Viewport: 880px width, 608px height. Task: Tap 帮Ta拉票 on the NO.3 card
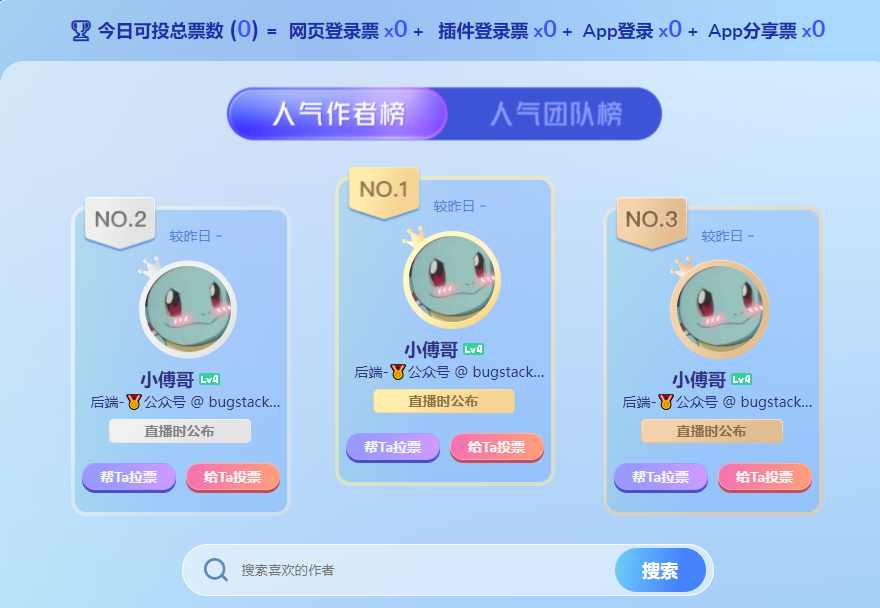tap(661, 477)
